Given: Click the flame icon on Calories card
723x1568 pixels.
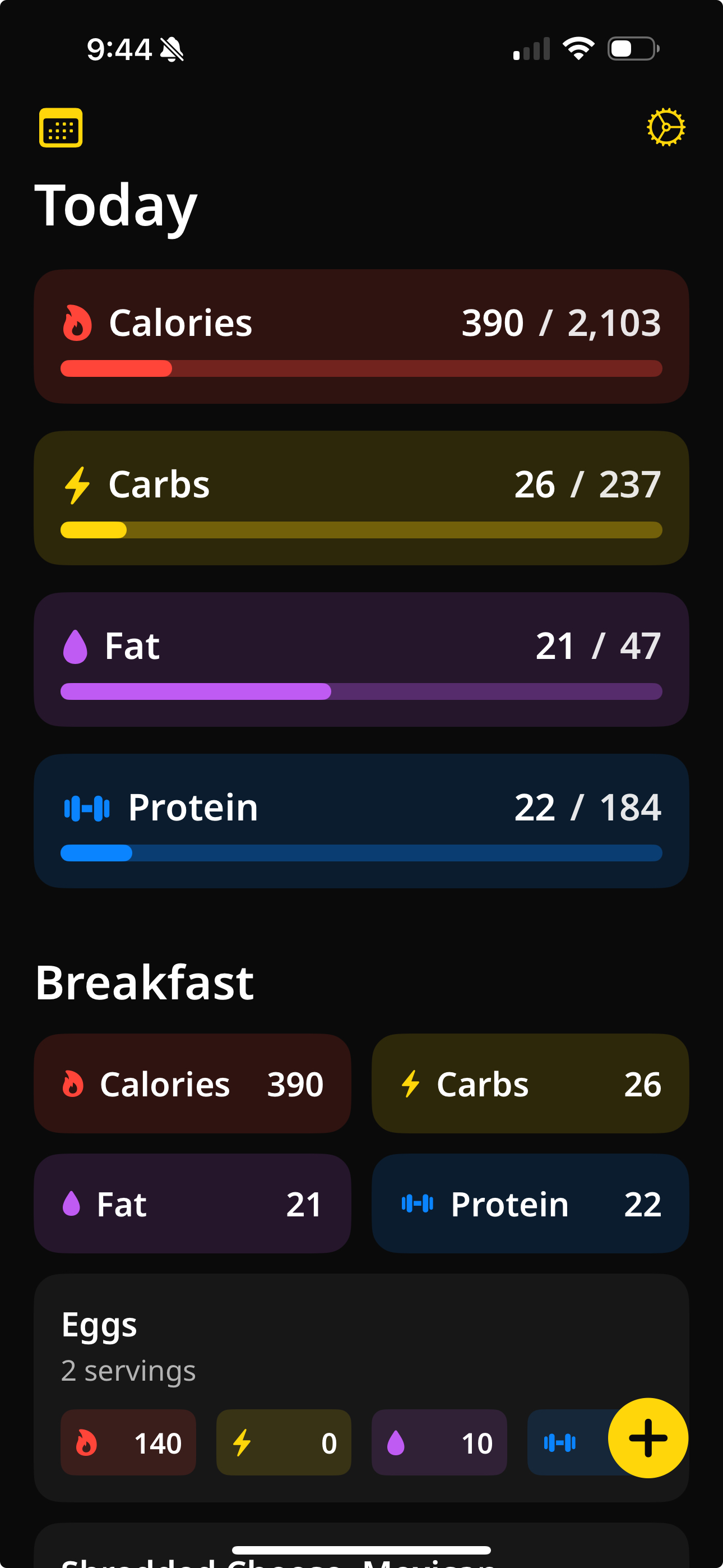Looking at the screenshot, I should point(78,322).
